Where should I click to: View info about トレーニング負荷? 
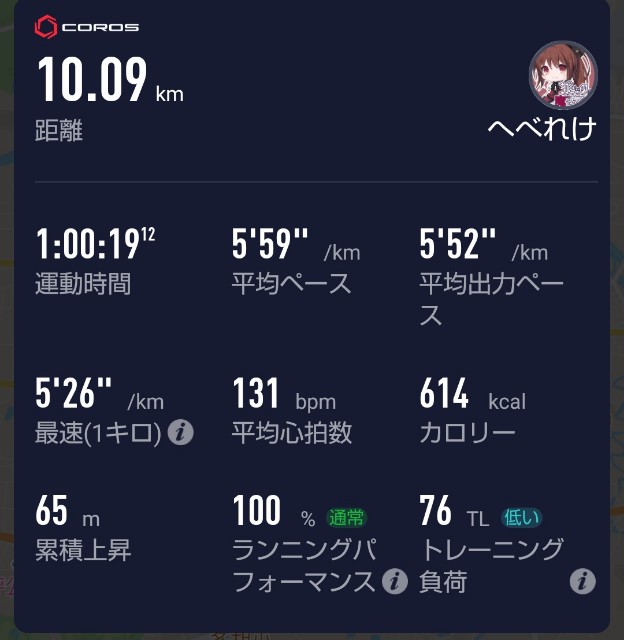click(582, 580)
